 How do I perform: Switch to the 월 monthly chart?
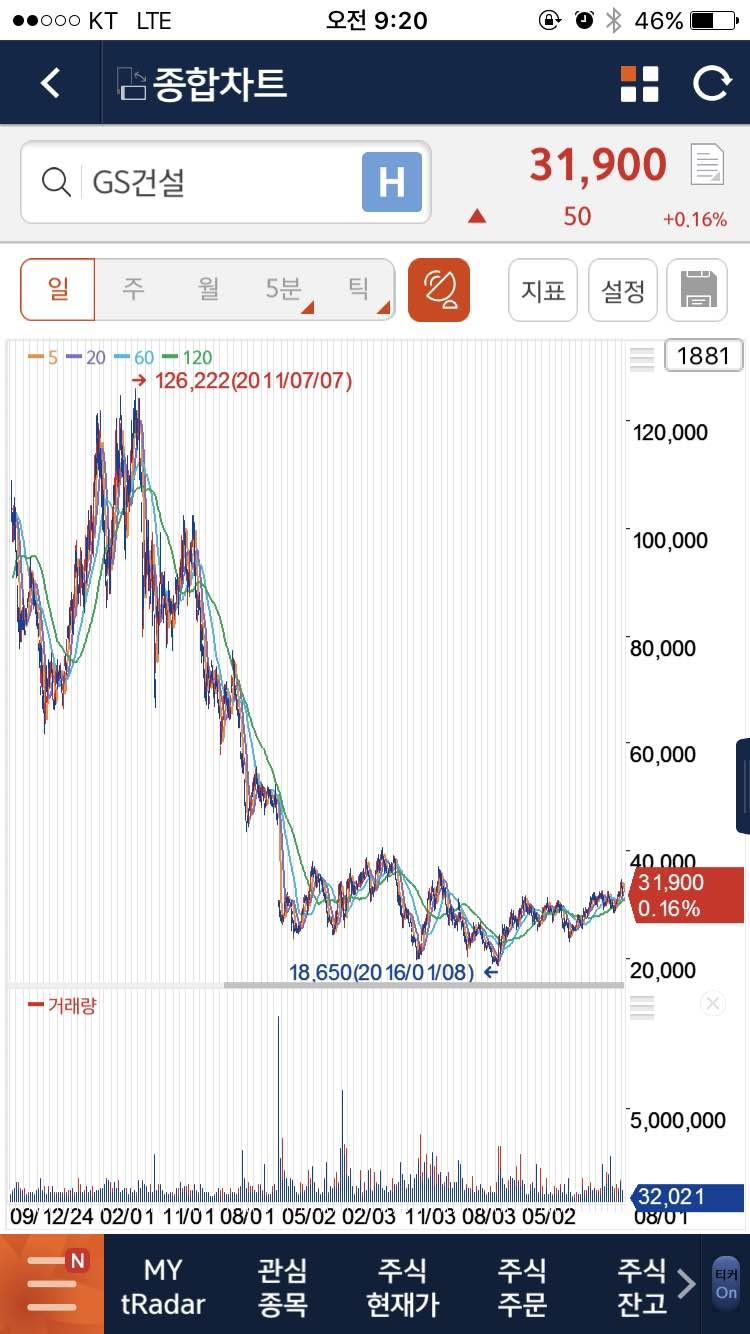click(208, 290)
